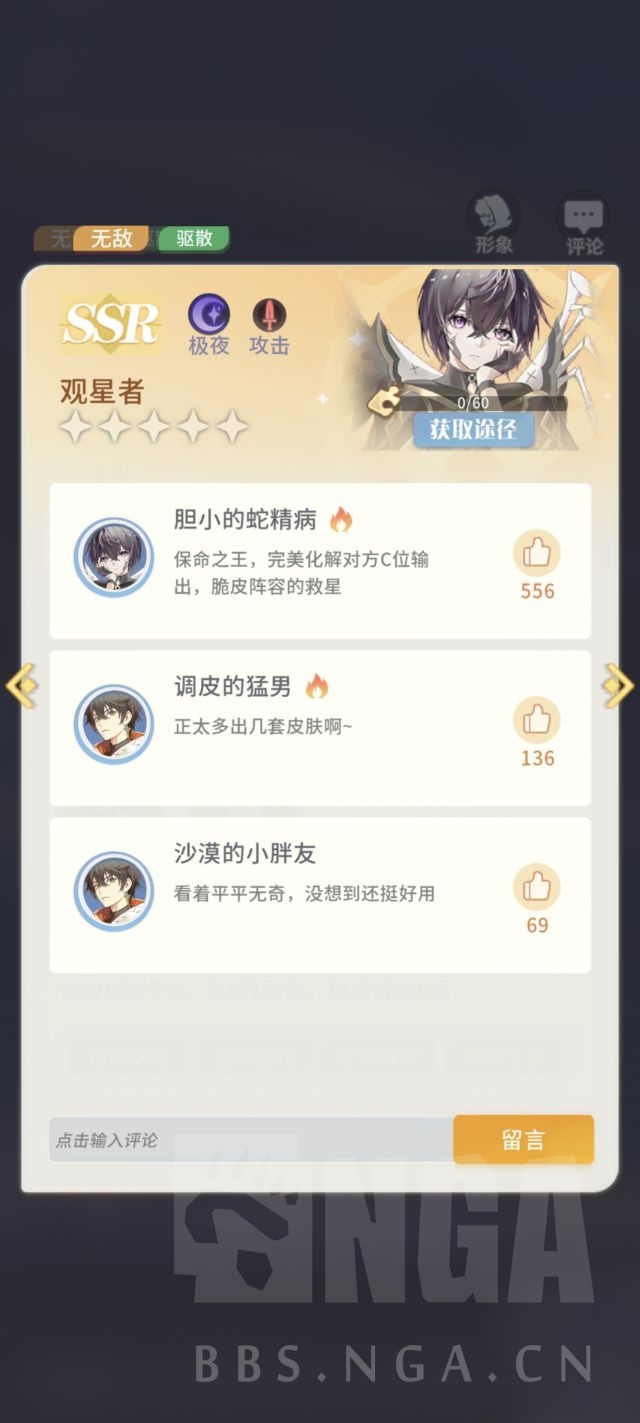Go to the next character with right arrow
This screenshot has height=1423, width=640.
pos(618,686)
